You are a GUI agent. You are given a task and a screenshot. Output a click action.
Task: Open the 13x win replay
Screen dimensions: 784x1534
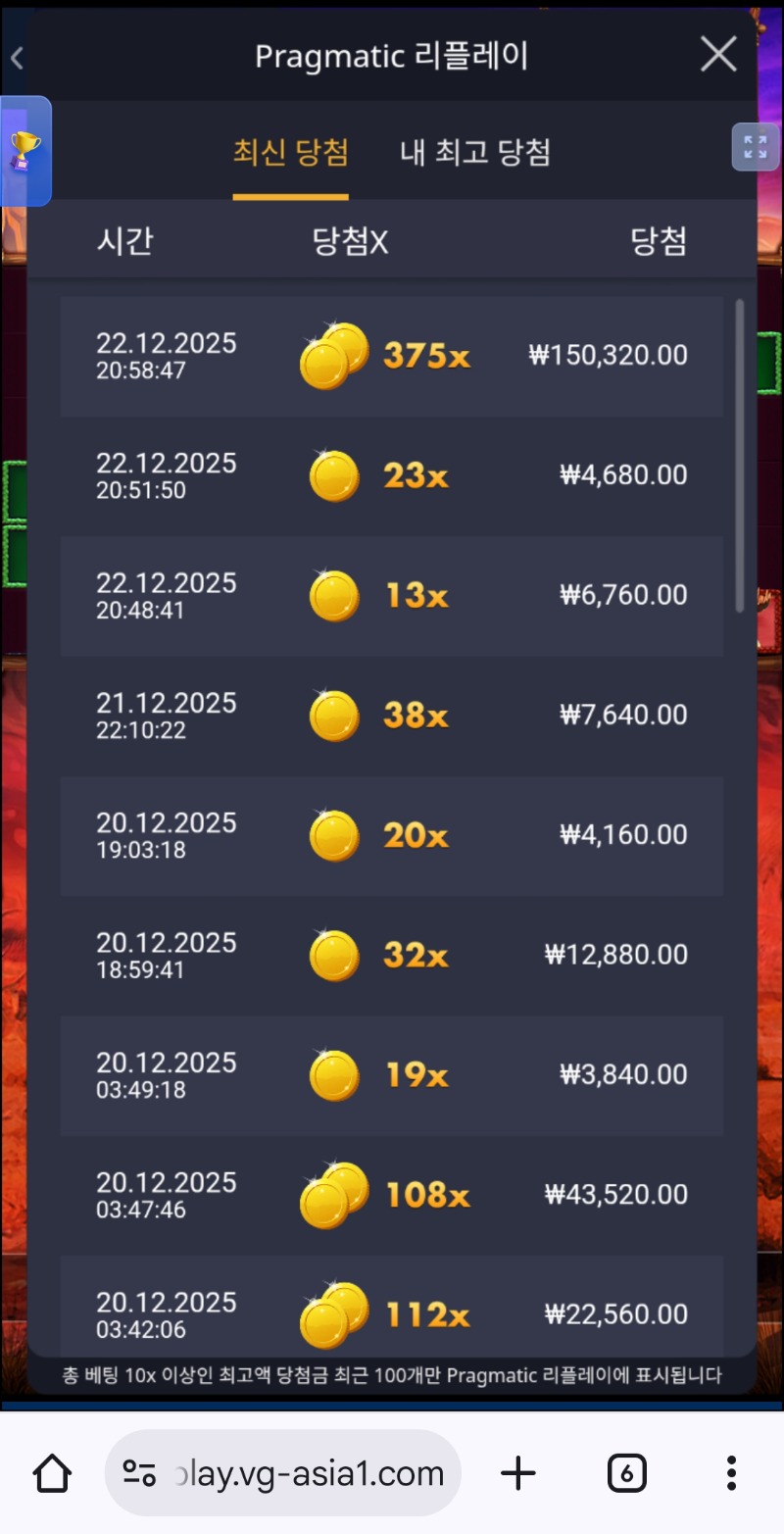coord(392,596)
